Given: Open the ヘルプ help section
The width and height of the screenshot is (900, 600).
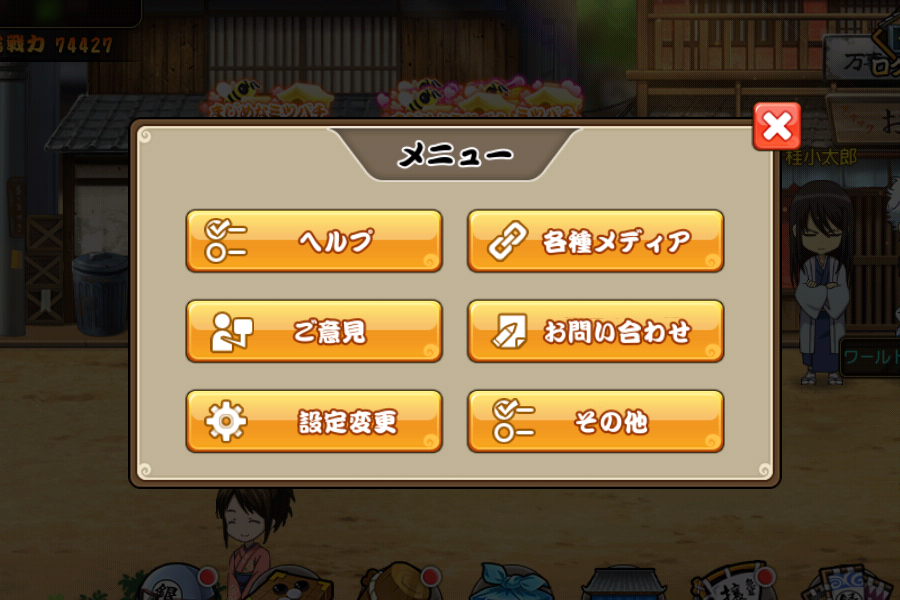Looking at the screenshot, I should (314, 241).
